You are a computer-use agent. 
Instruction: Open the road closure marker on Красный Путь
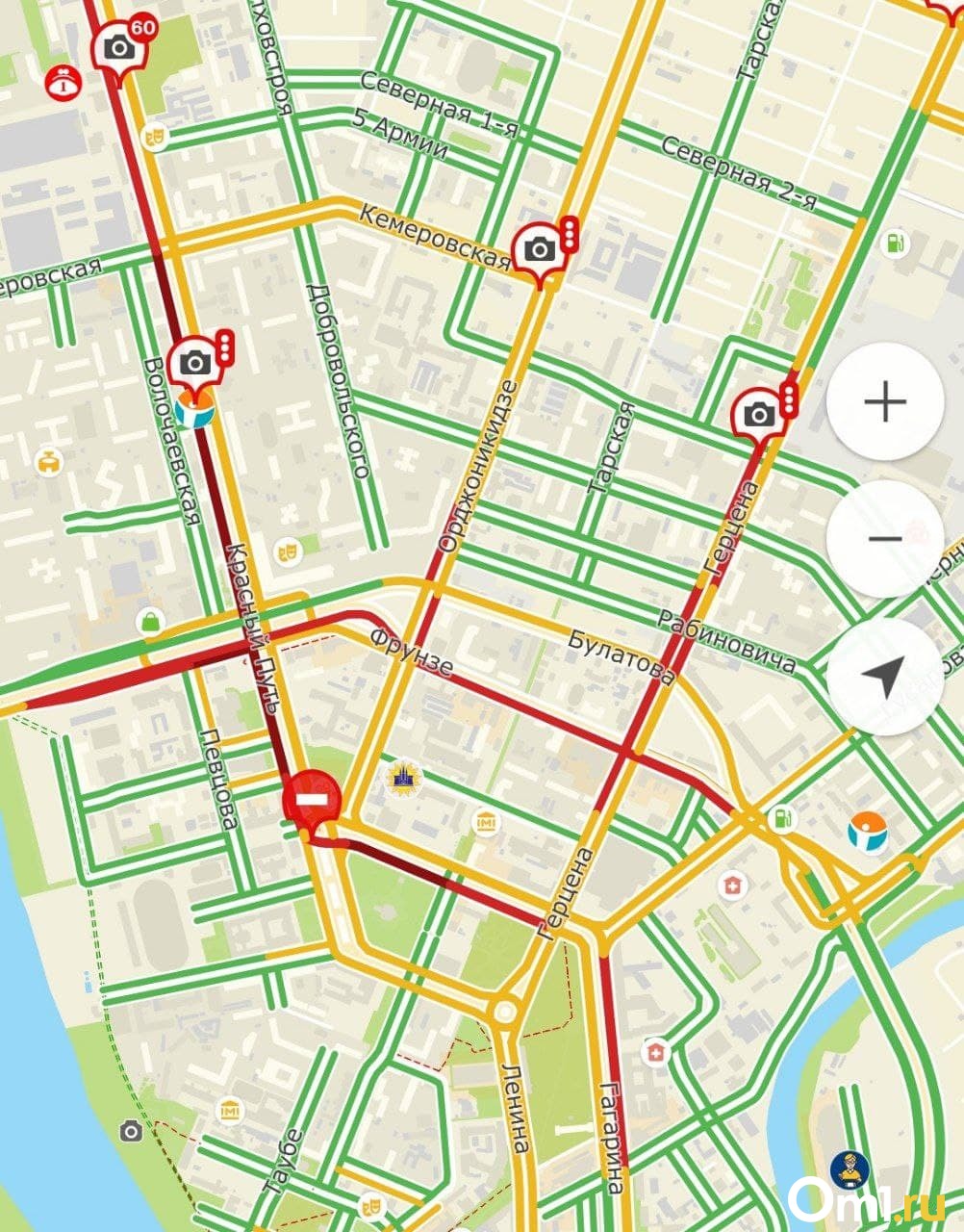pyautogui.click(x=312, y=799)
